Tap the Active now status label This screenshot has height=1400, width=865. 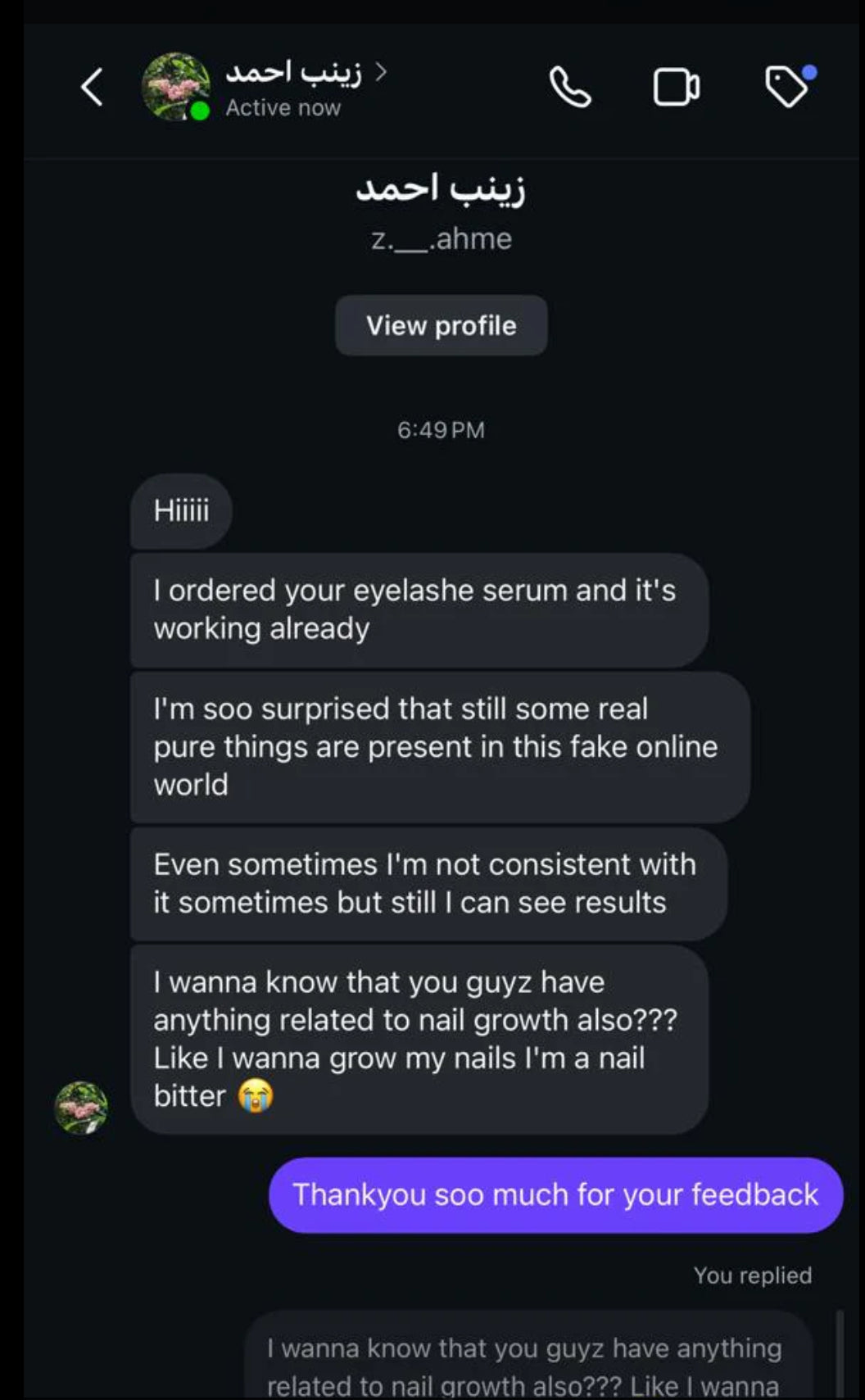tap(283, 106)
